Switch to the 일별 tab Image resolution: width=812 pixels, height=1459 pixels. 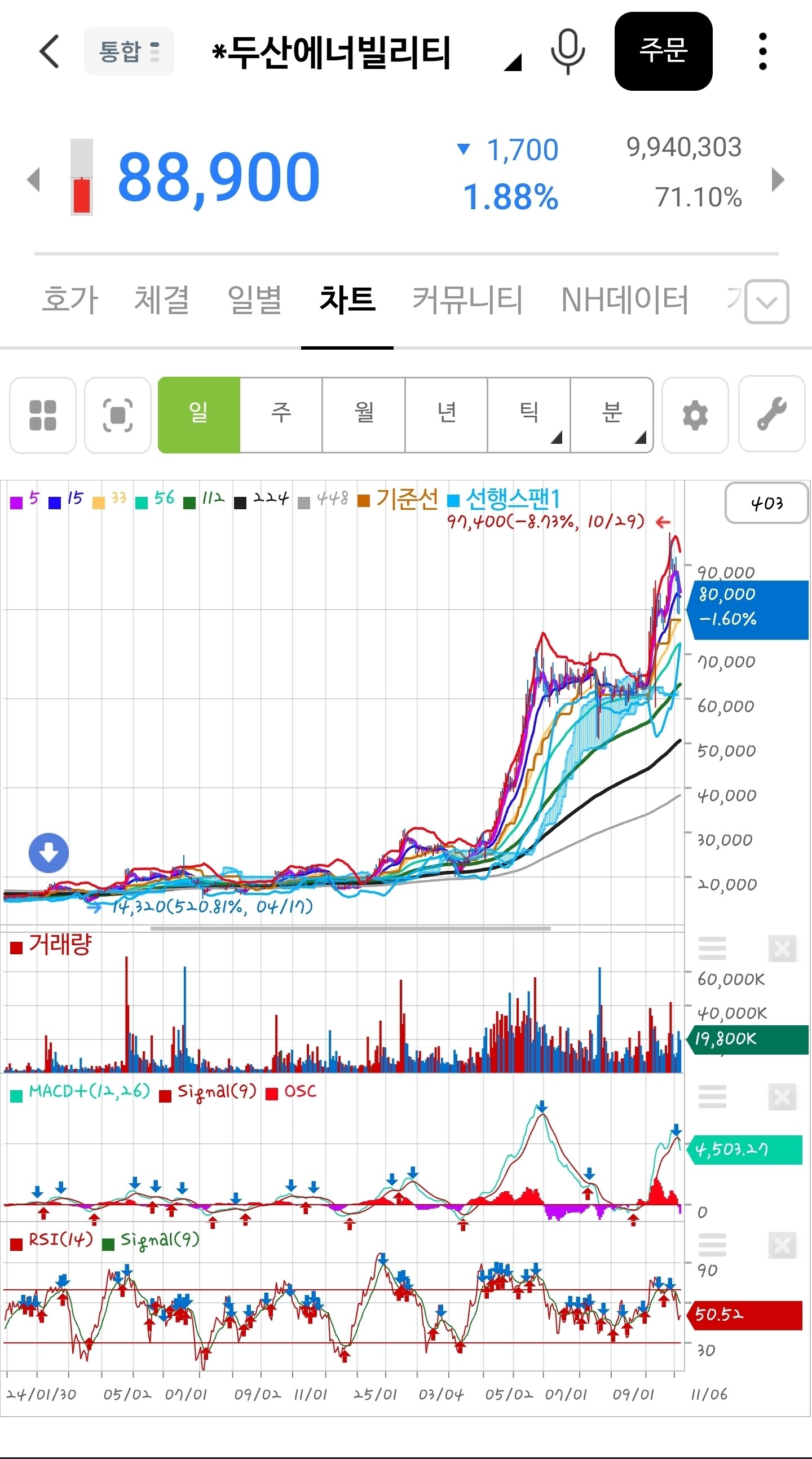click(254, 299)
